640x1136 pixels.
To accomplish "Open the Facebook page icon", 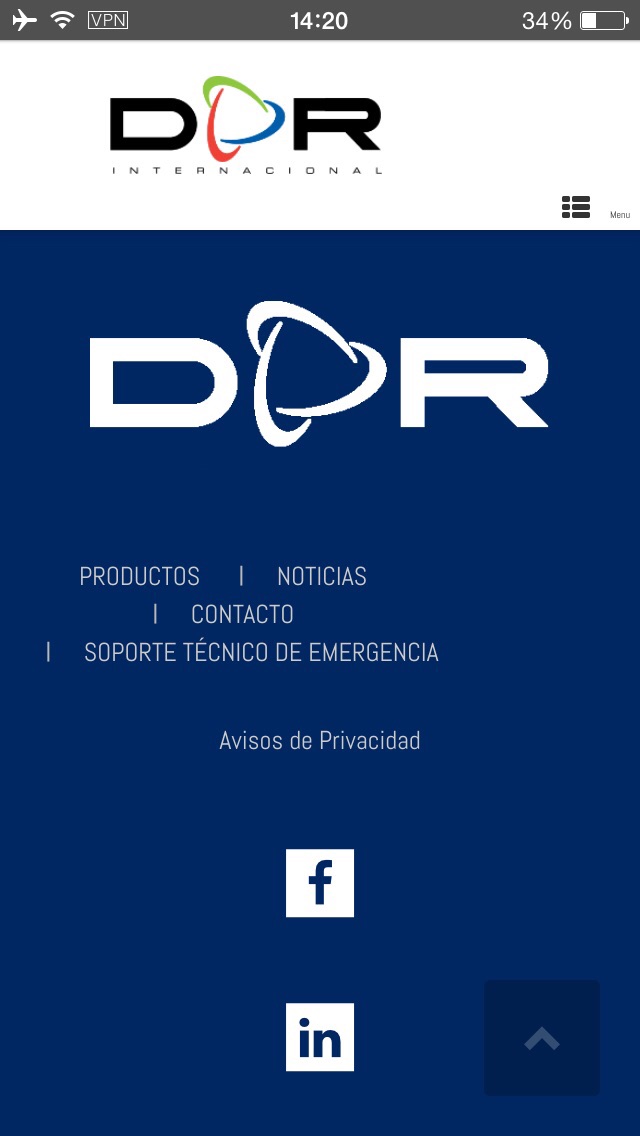I will point(320,883).
